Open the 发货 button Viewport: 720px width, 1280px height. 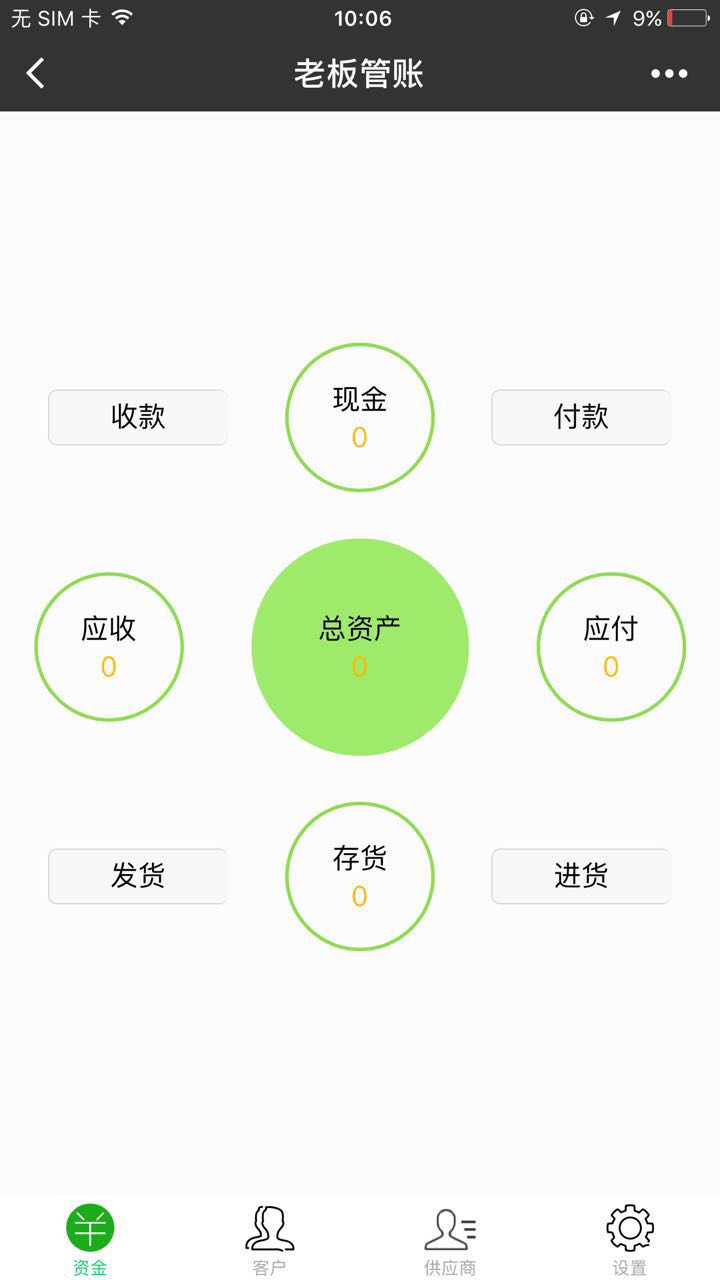pyautogui.click(x=138, y=876)
